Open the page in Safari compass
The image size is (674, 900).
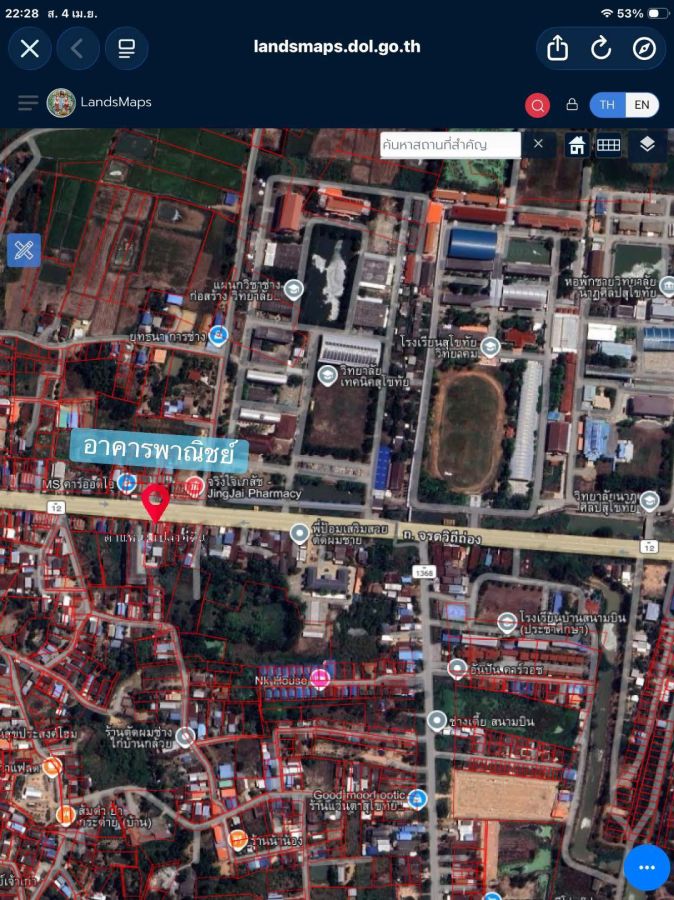(x=644, y=48)
